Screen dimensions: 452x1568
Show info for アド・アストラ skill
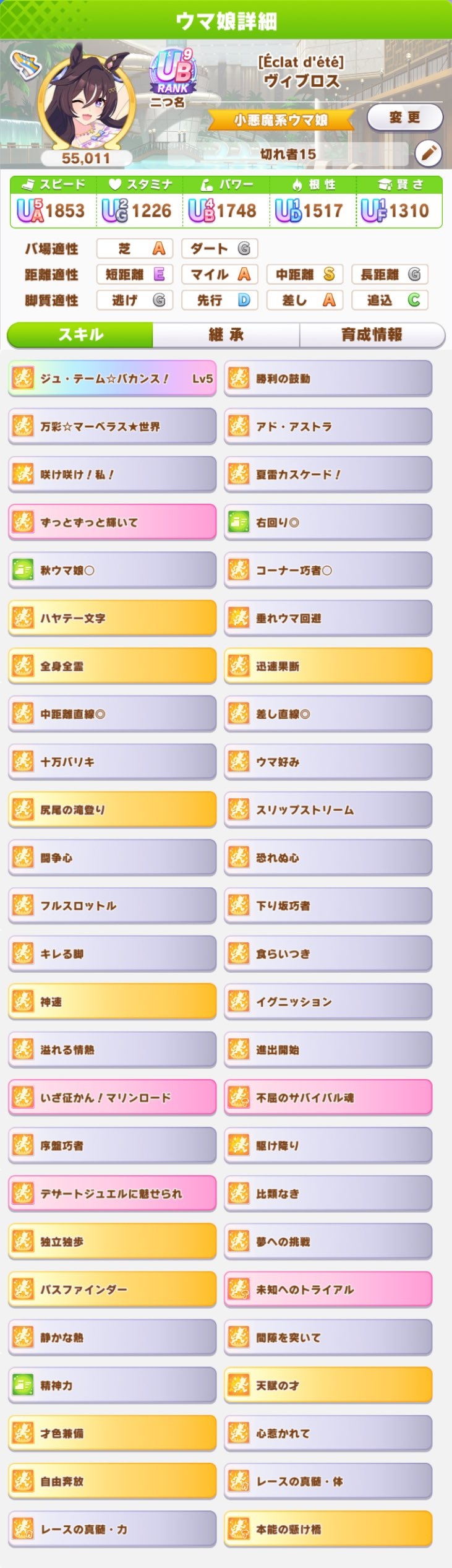tap(328, 426)
